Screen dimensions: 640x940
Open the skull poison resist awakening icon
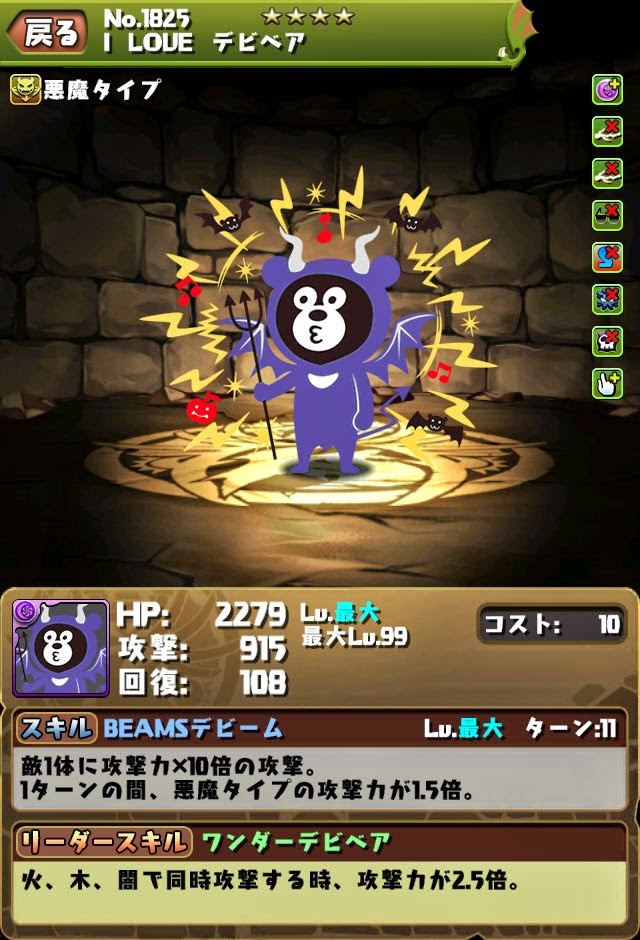click(x=608, y=342)
